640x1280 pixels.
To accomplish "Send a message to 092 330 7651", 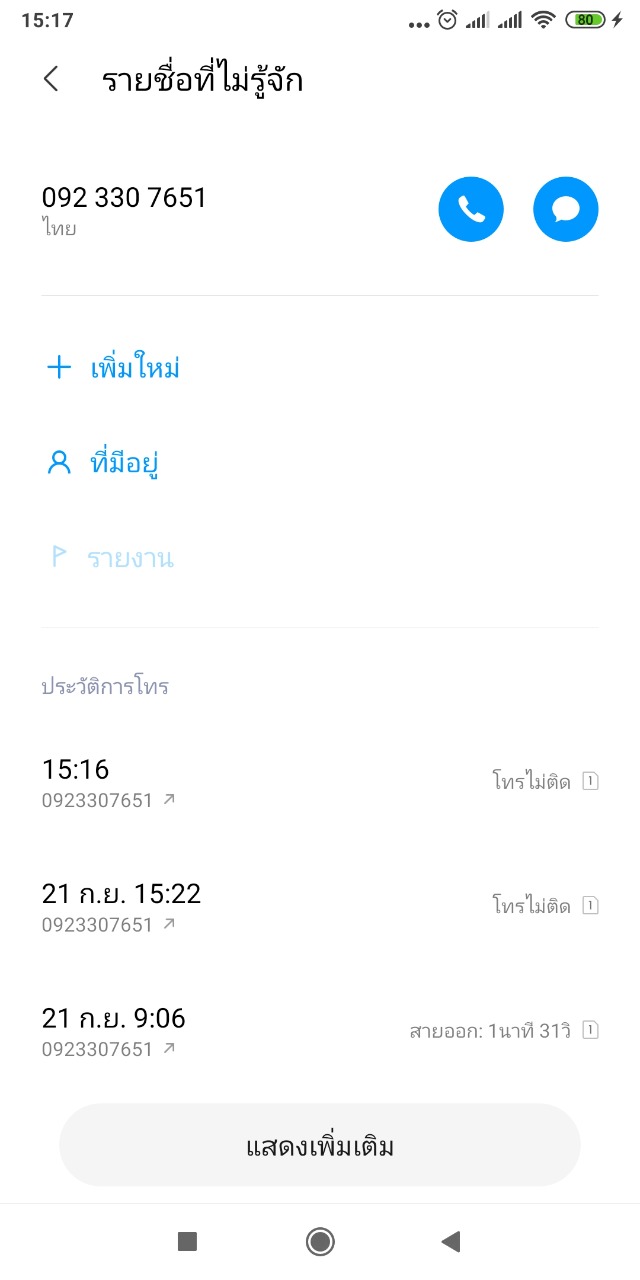I will point(566,210).
